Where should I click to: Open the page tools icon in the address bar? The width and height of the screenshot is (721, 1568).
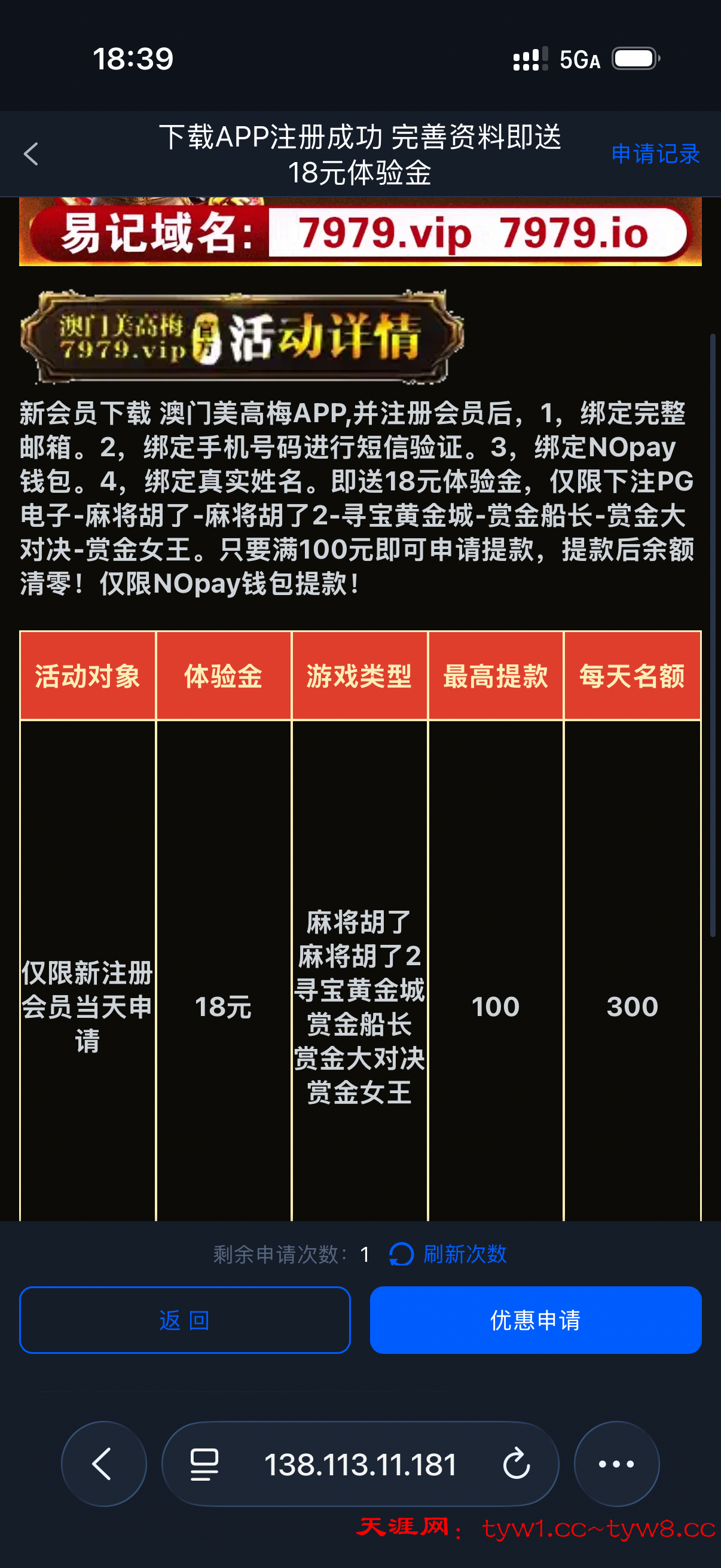(x=204, y=1463)
